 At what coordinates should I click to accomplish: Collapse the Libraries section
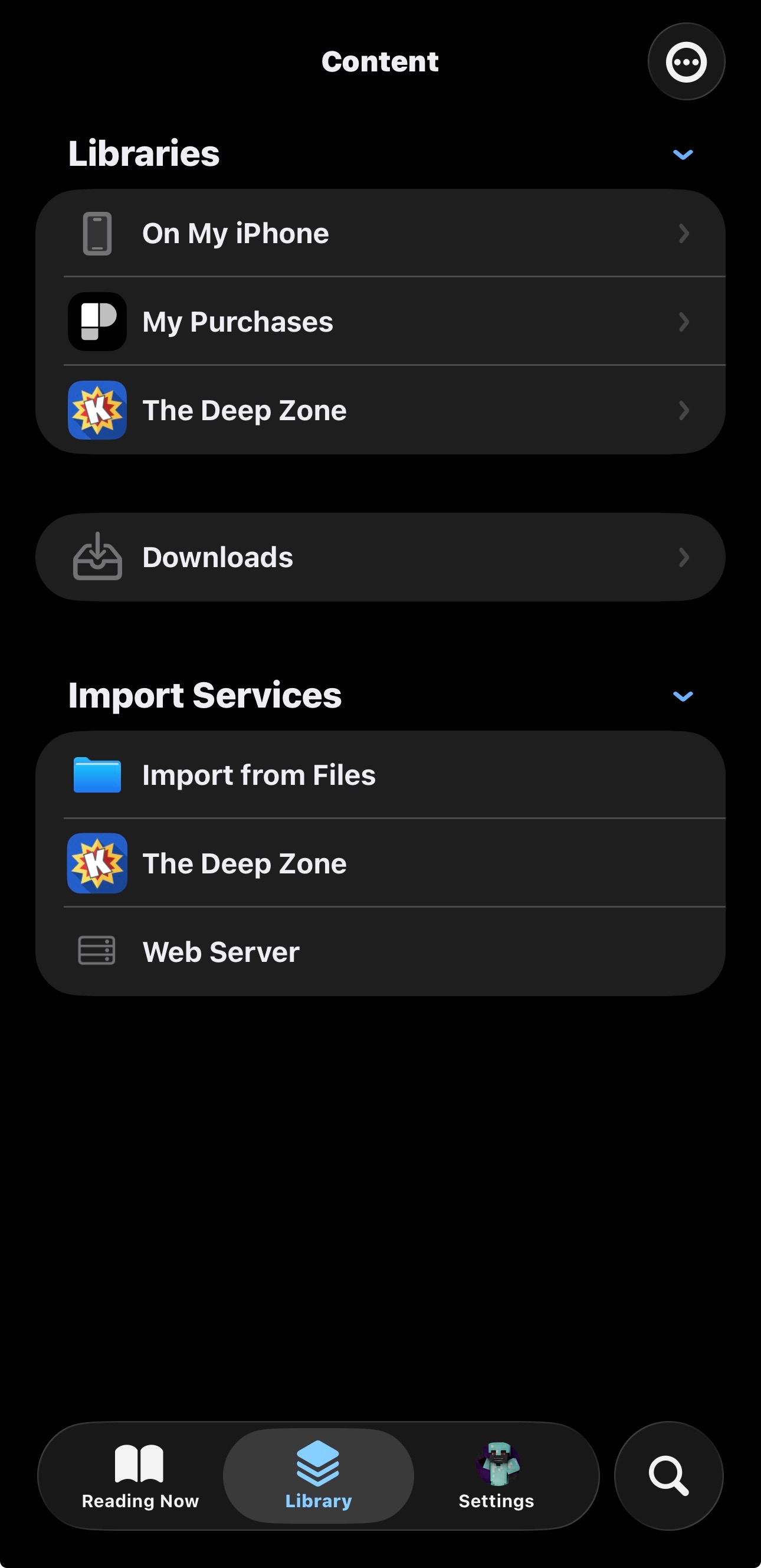683,155
